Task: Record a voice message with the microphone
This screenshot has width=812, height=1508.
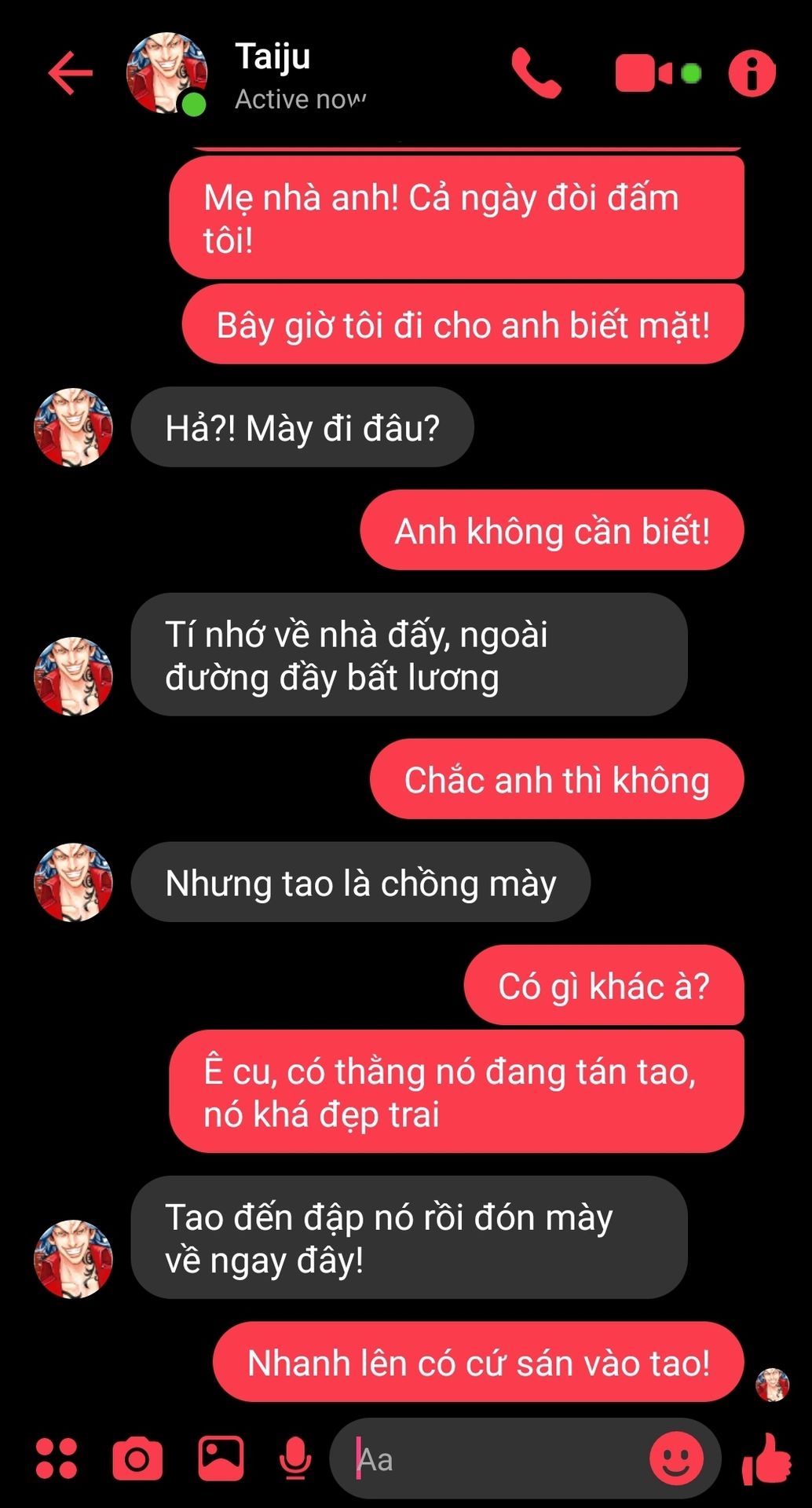Action: (x=295, y=1459)
